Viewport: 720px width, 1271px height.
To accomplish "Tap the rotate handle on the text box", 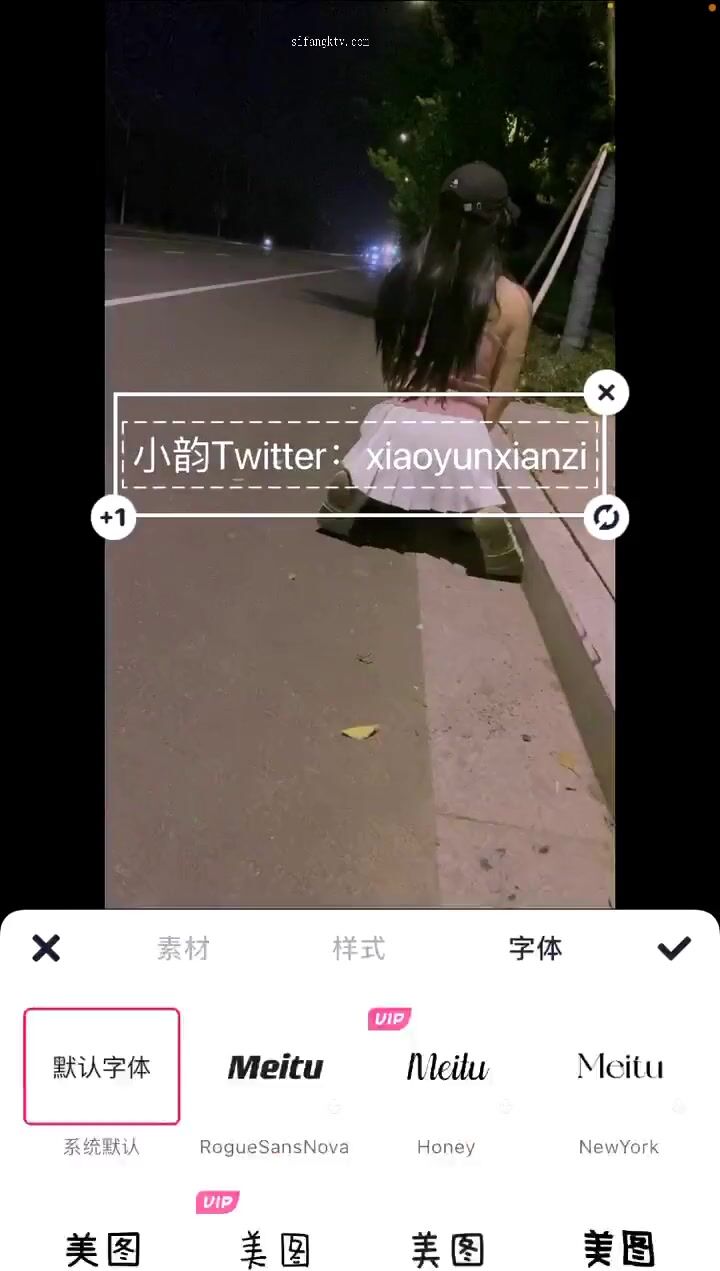I will (606, 517).
